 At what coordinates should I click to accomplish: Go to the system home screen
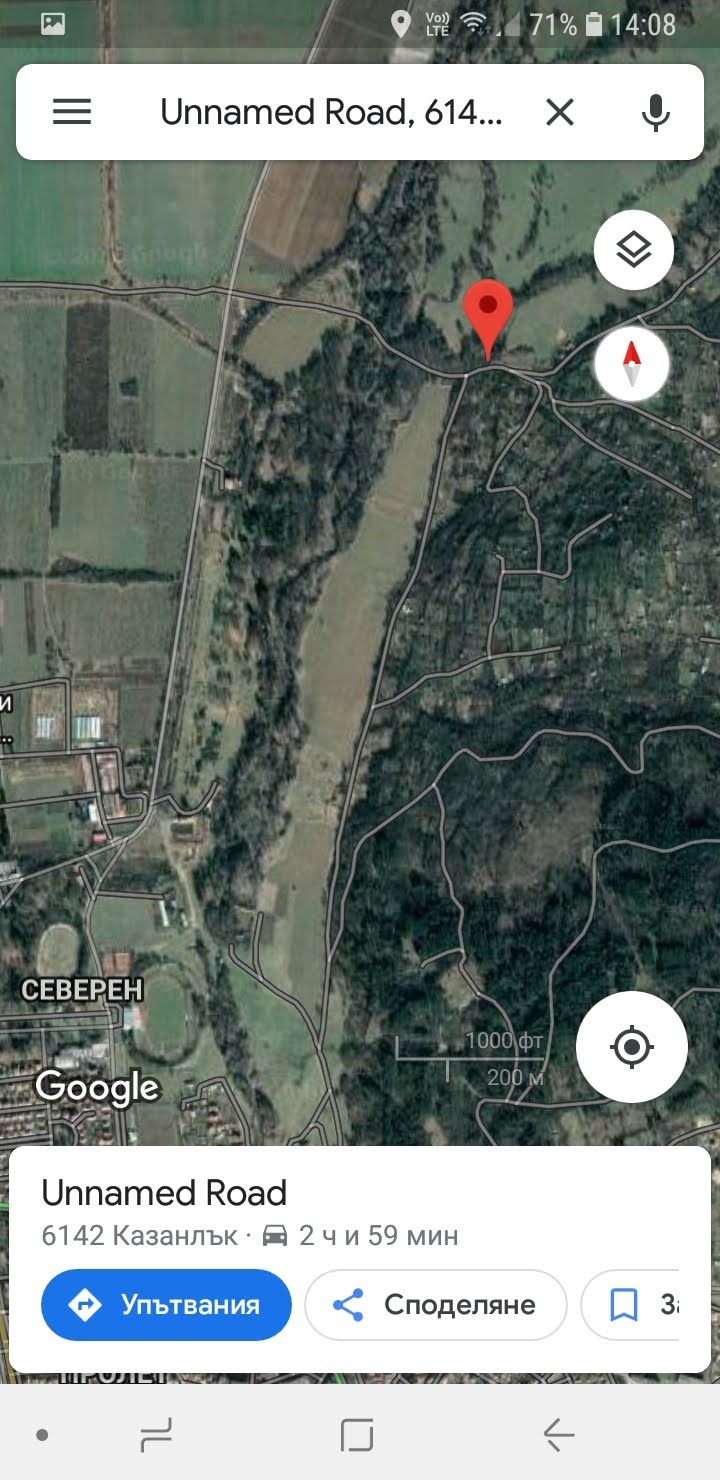pos(357,1435)
